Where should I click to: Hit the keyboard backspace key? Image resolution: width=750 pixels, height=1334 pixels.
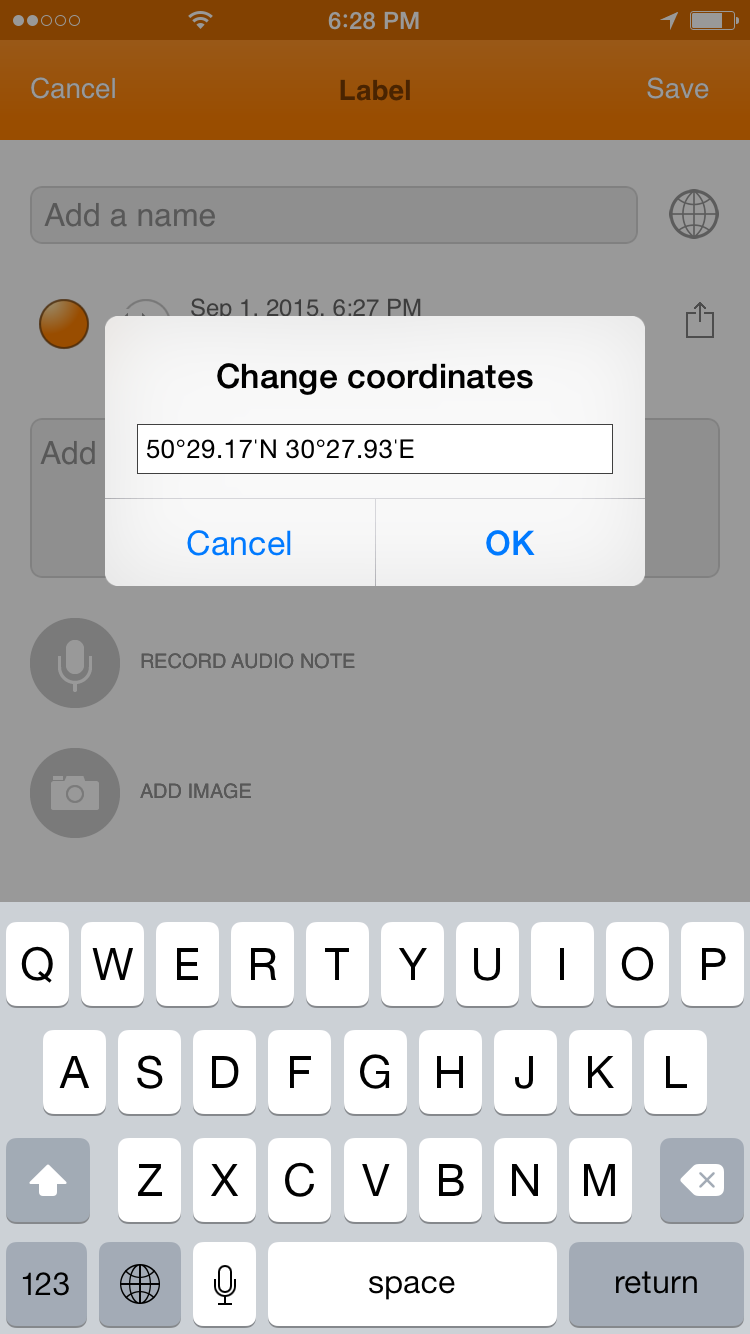coord(702,1180)
